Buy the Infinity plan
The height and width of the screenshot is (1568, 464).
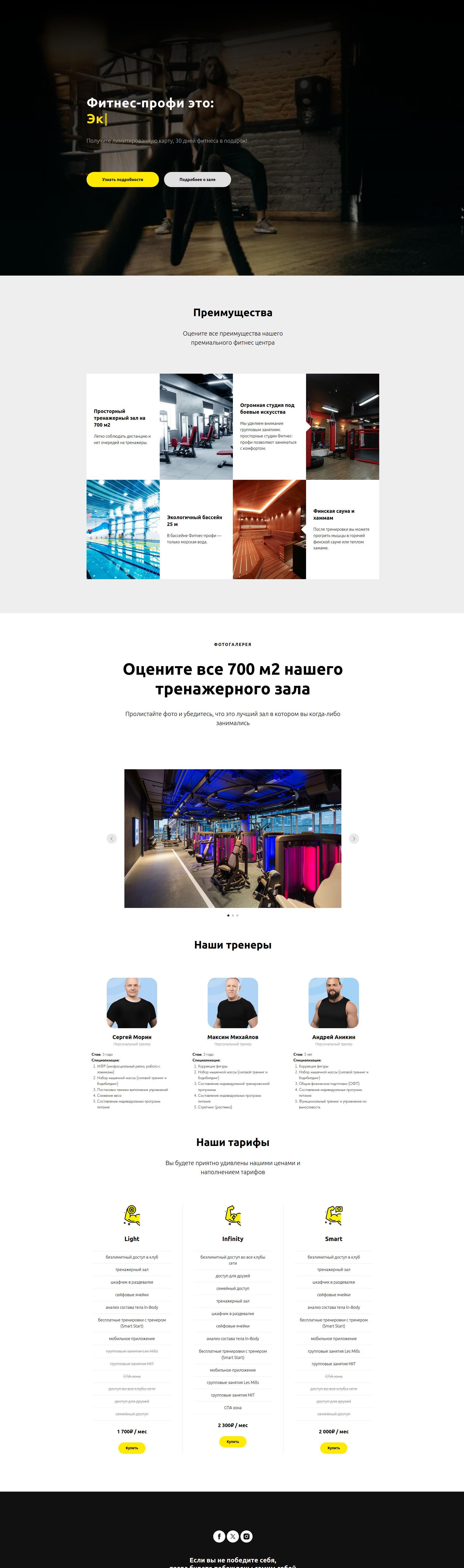tap(233, 1441)
